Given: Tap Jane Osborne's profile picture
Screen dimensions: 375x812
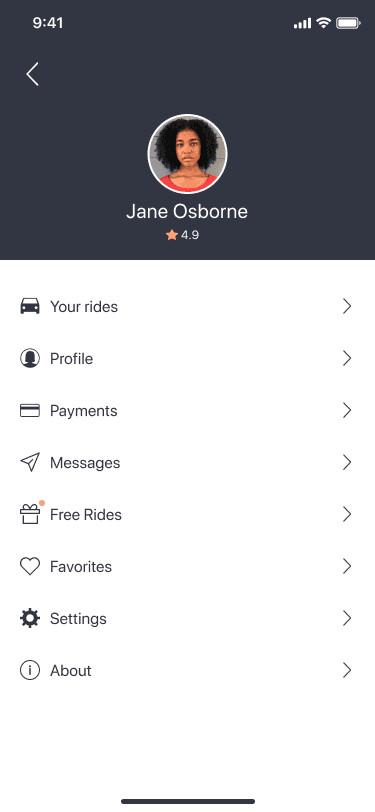Looking at the screenshot, I should [x=188, y=154].
